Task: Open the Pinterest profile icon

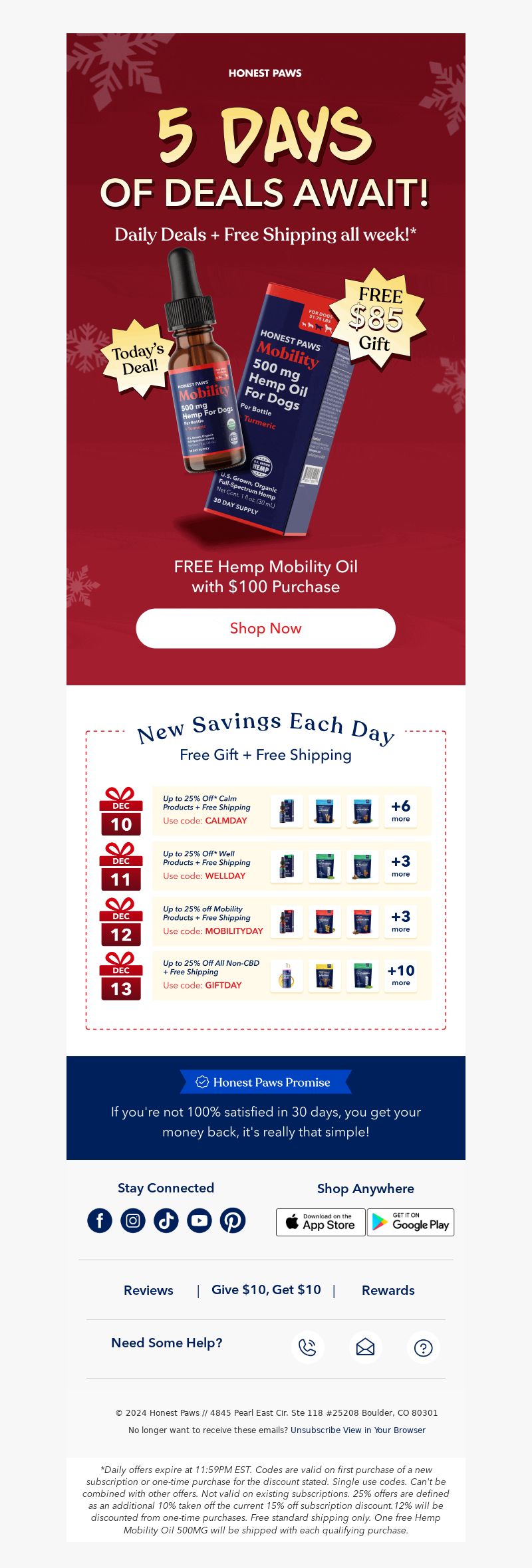Action: 233,1220
